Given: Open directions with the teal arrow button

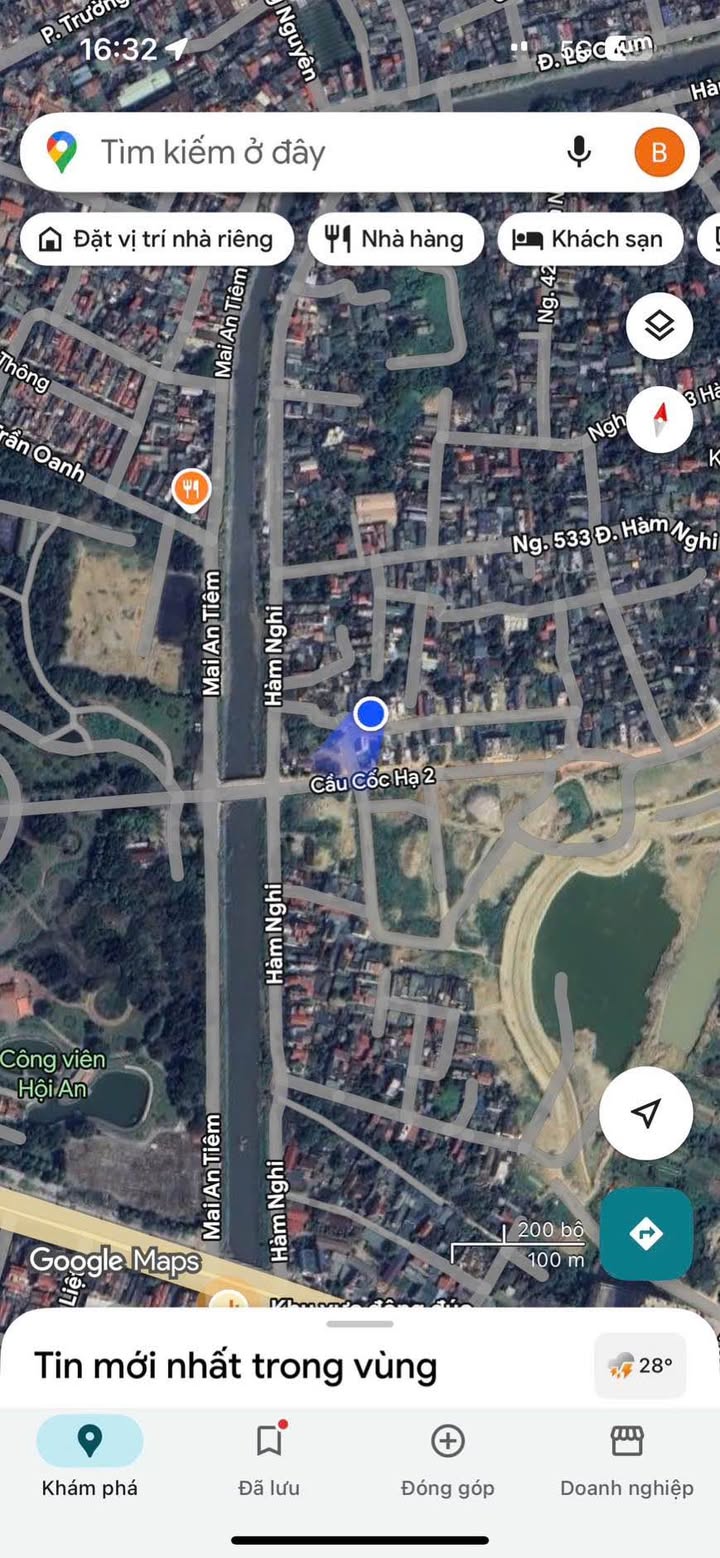Looking at the screenshot, I should [646, 1233].
